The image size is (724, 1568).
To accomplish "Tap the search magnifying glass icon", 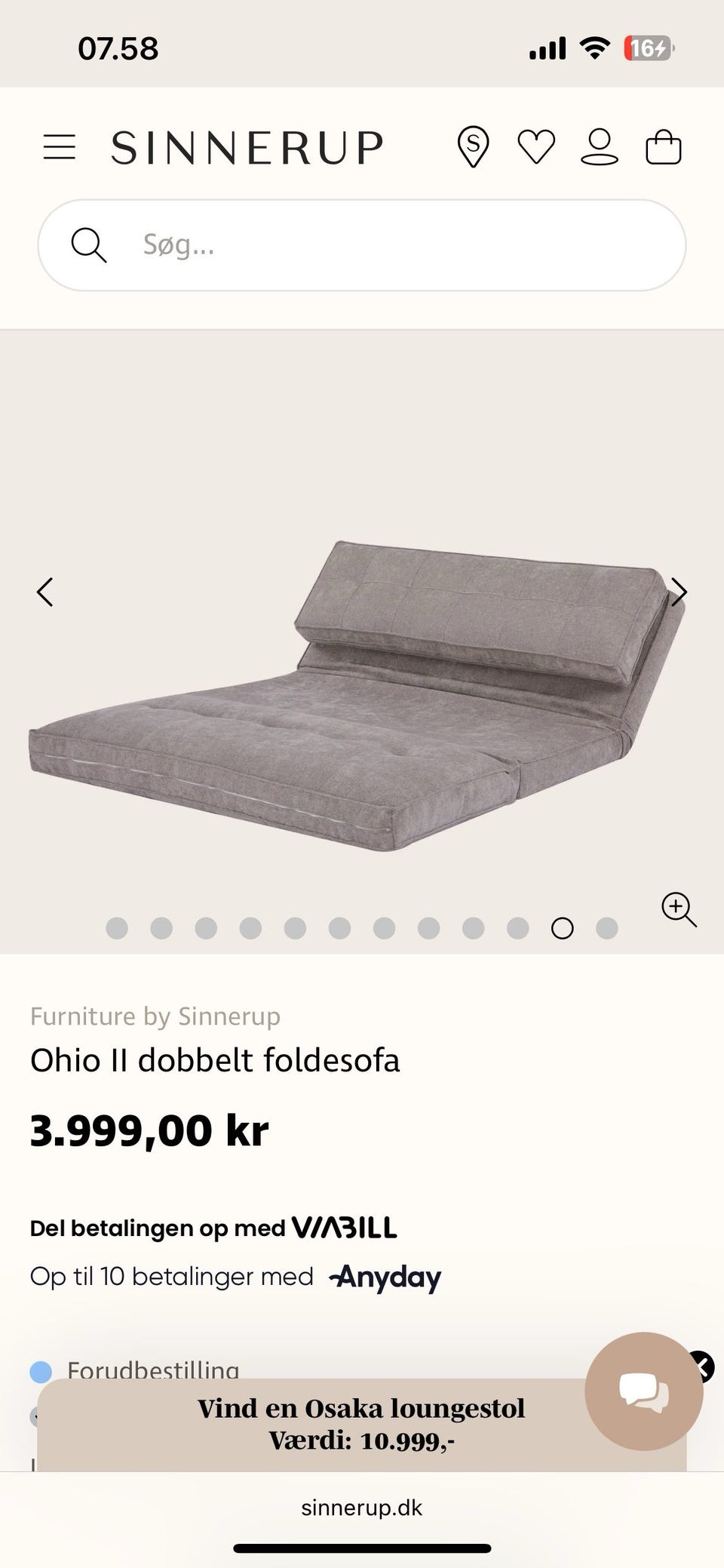I will [x=89, y=244].
